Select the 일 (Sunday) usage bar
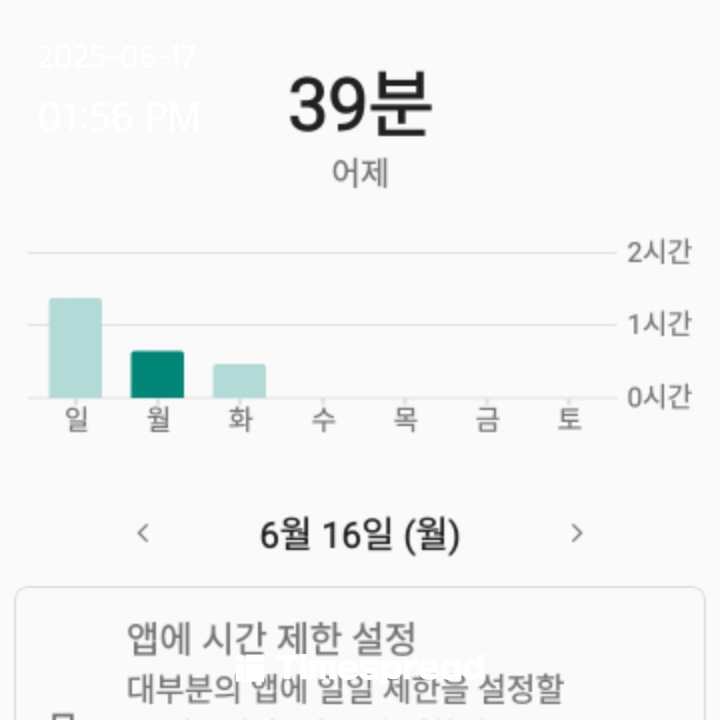Viewport: 720px width, 720px height. click(76, 348)
